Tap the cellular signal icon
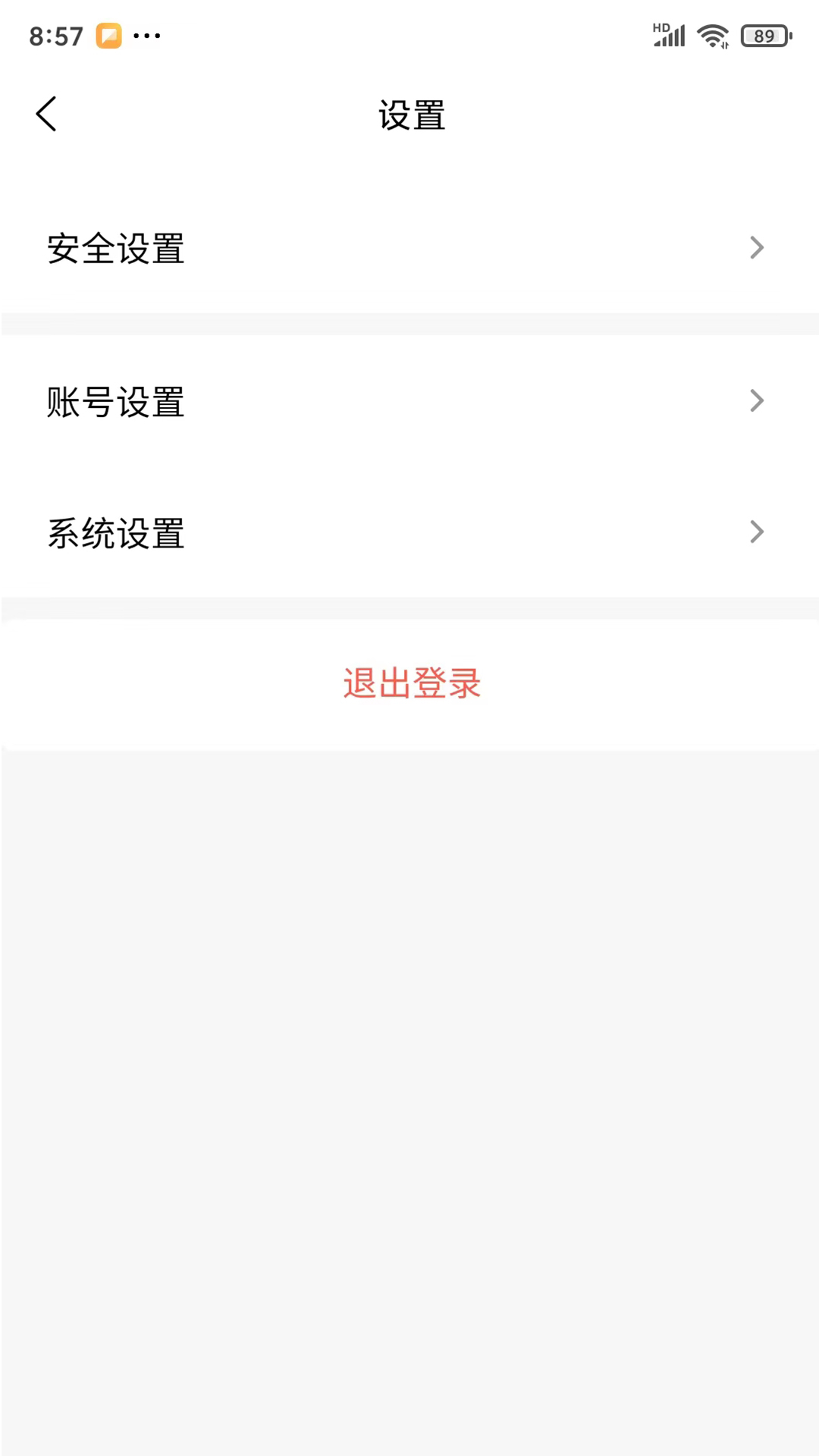The height and width of the screenshot is (1456, 819). pyautogui.click(x=668, y=35)
